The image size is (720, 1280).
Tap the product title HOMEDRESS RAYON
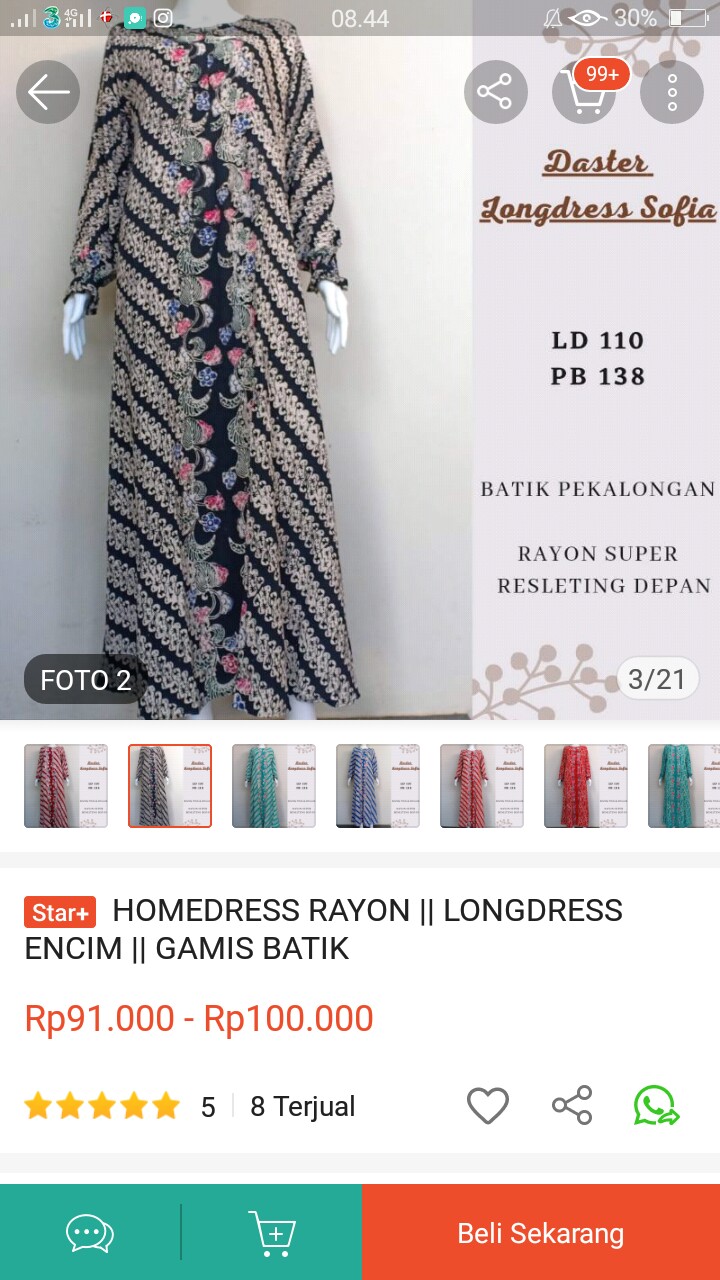pyautogui.click(x=367, y=910)
